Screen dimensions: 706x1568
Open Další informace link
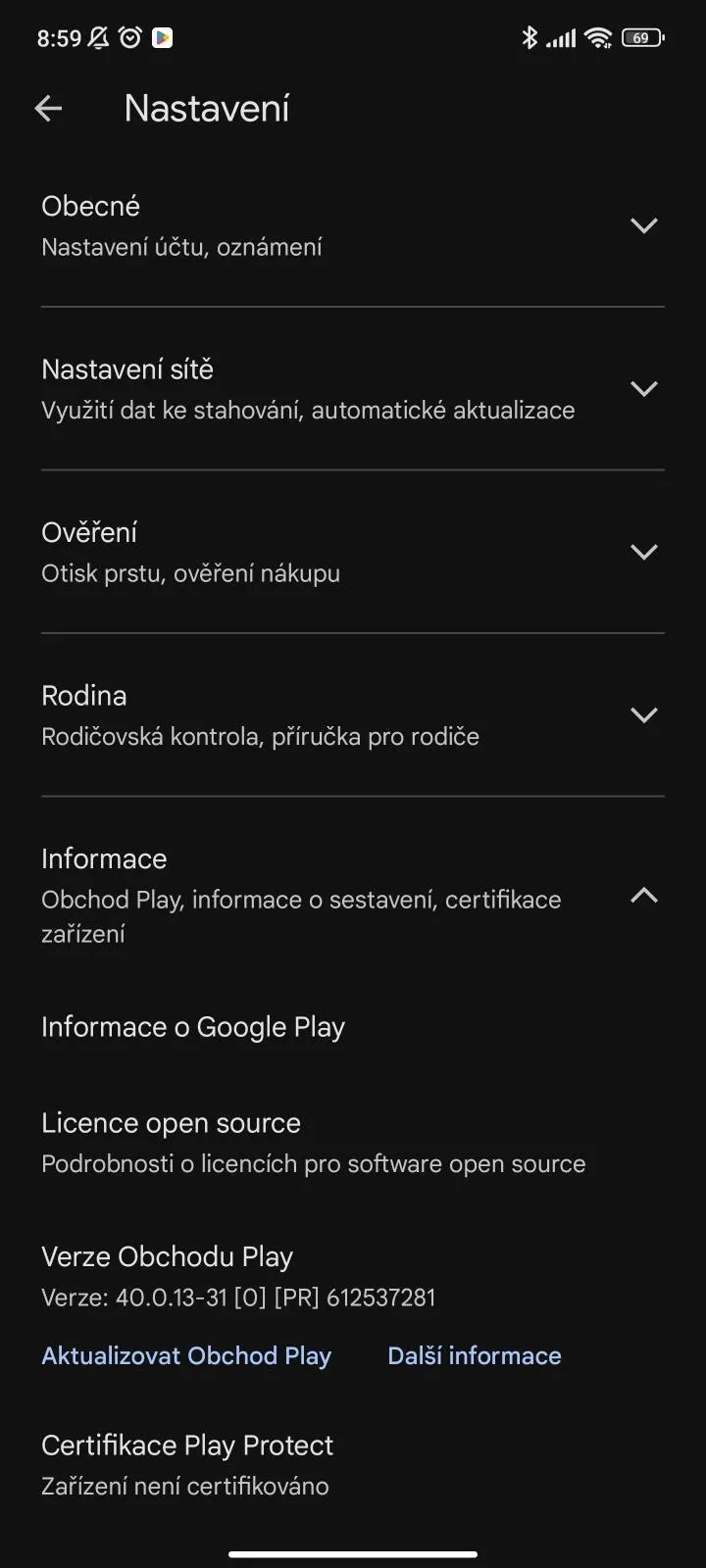(475, 1355)
